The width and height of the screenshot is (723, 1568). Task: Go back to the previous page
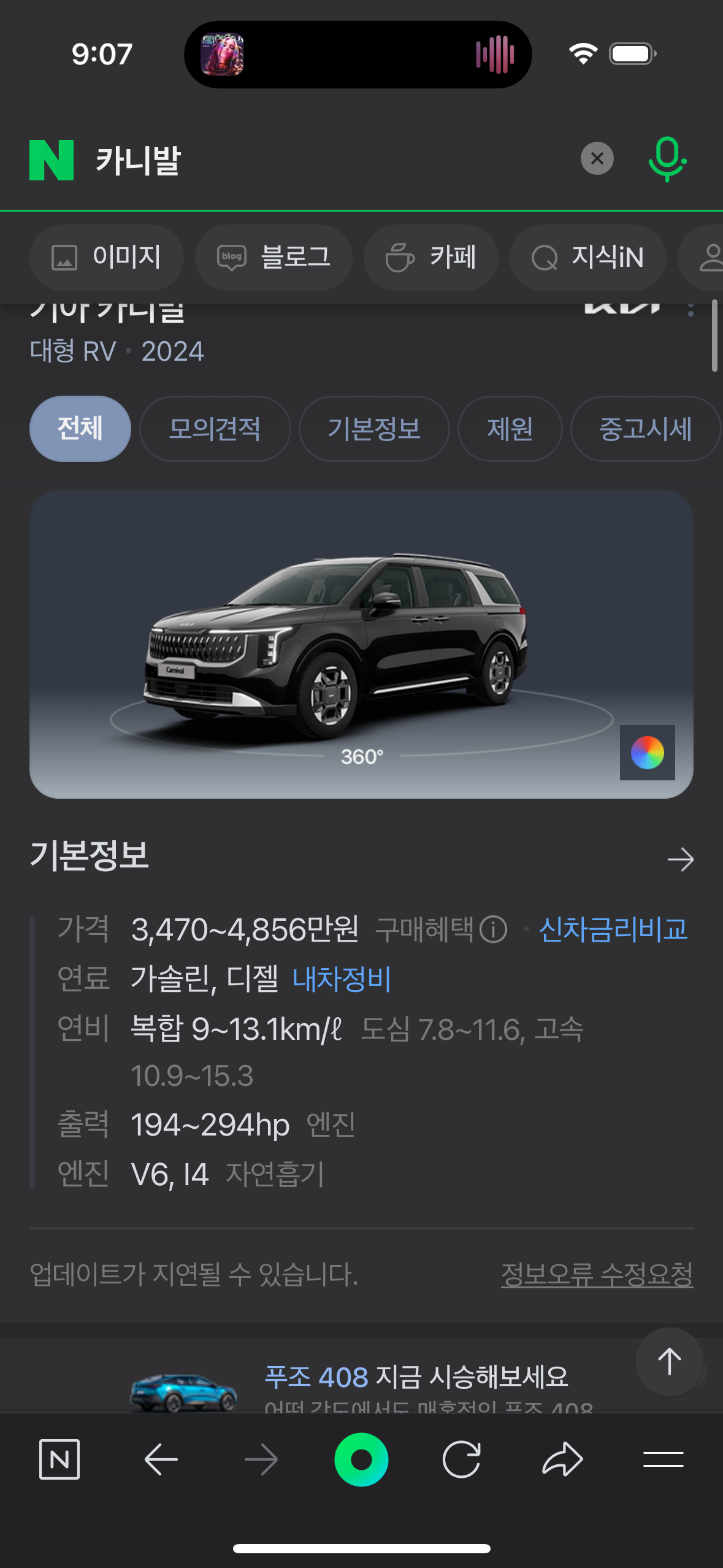click(161, 1459)
